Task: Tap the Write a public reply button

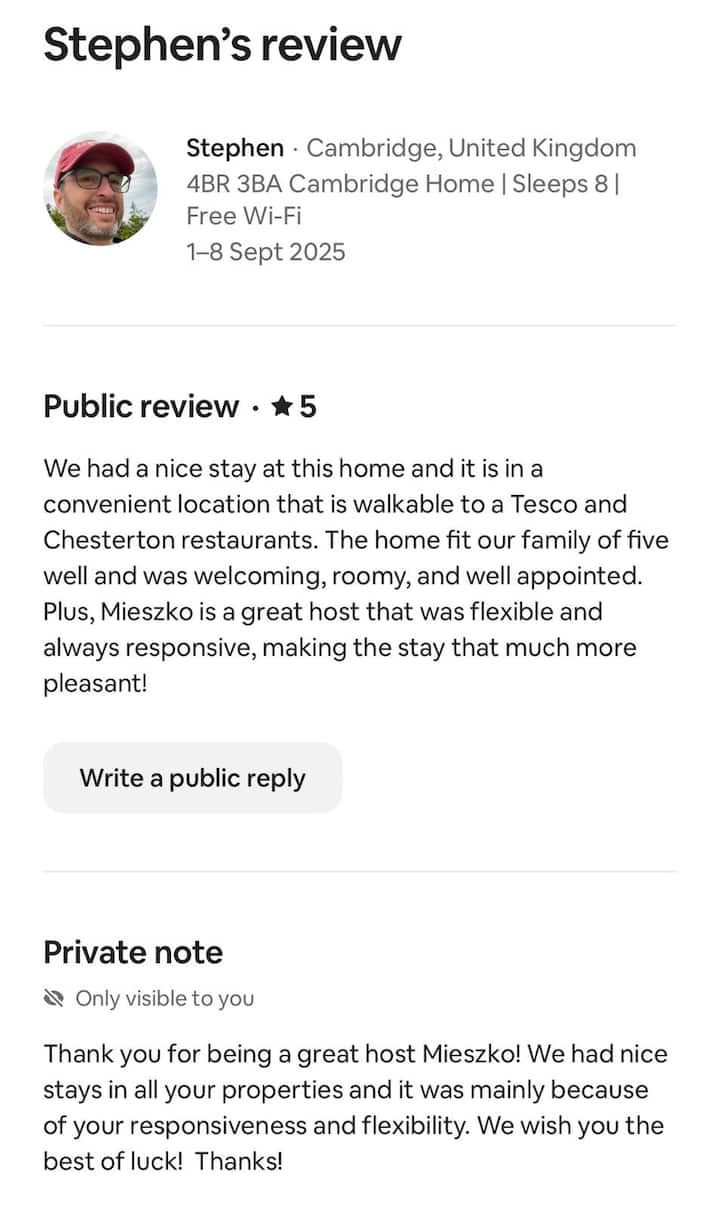Action: (192, 778)
